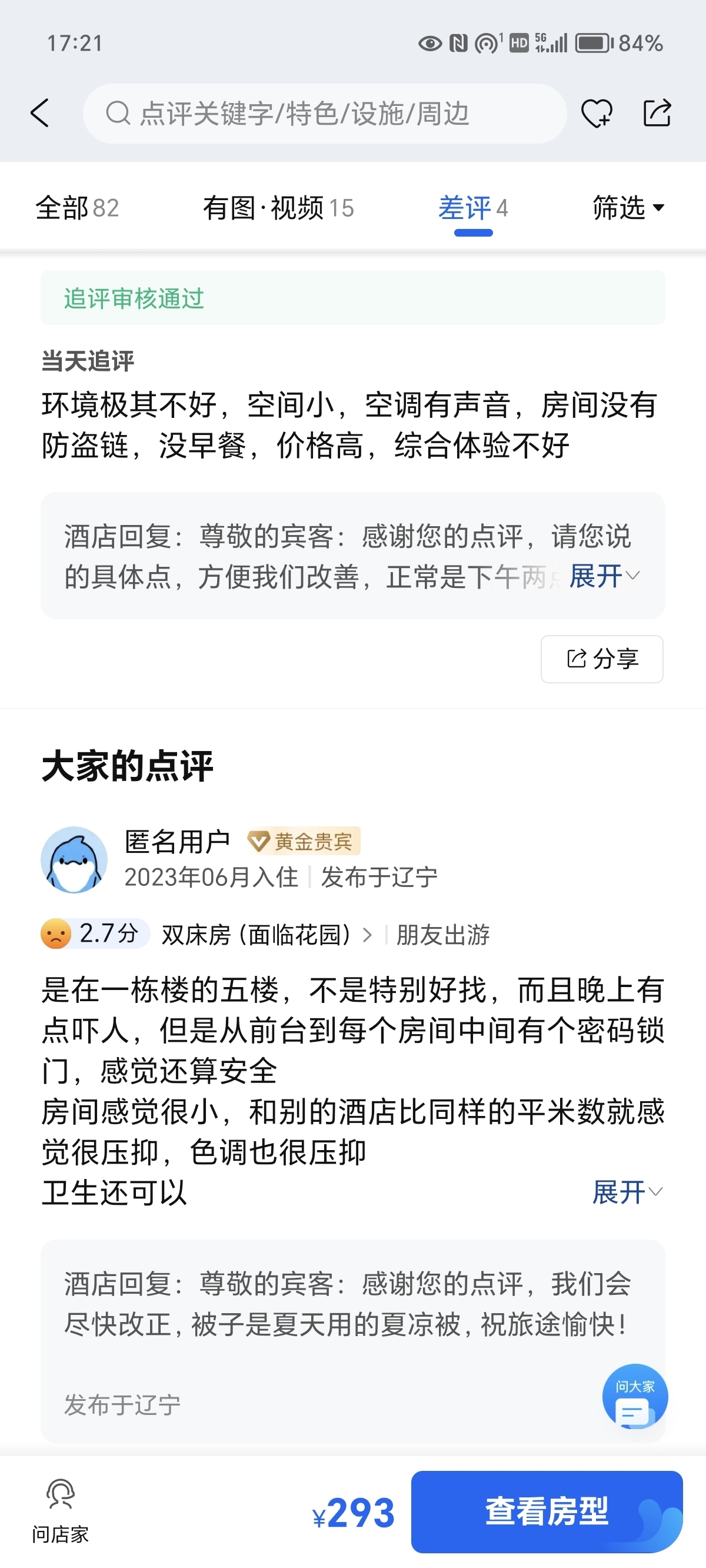This screenshot has width=706, height=1568.
Task: Select the 差评 4 tab
Action: (x=473, y=208)
